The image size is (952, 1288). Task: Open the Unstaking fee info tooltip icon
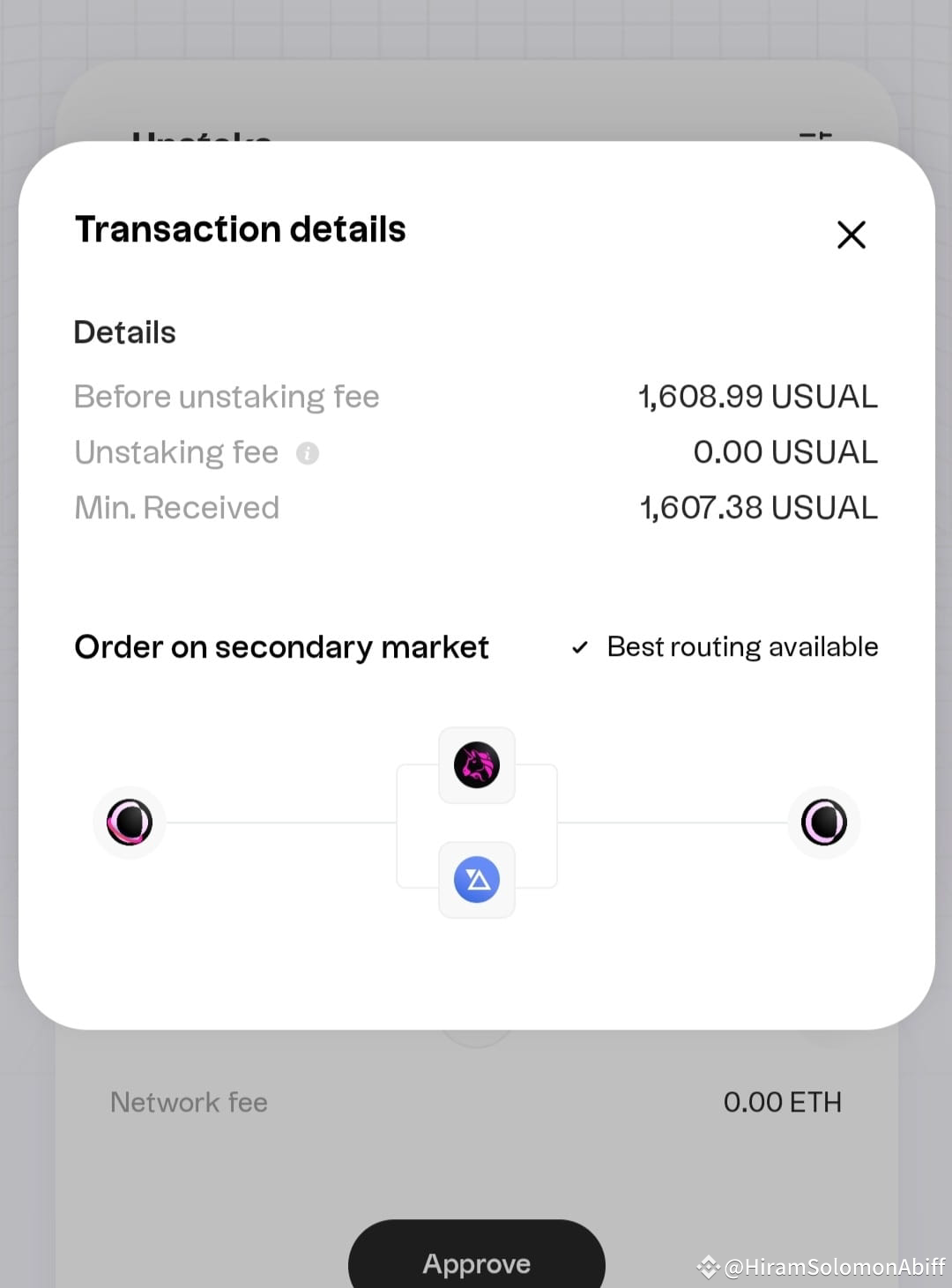(307, 452)
